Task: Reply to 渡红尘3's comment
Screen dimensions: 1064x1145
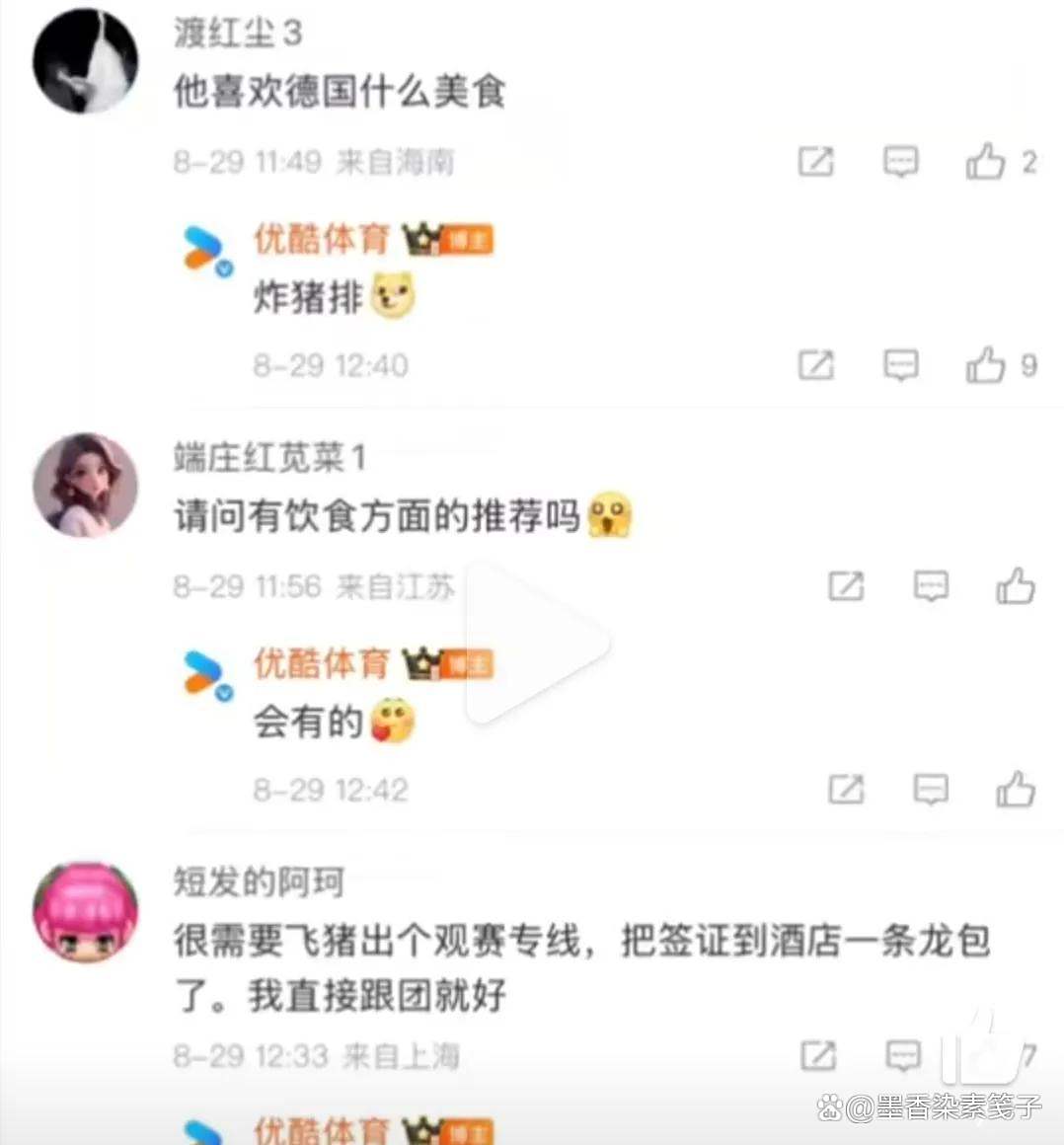Action: (x=900, y=161)
